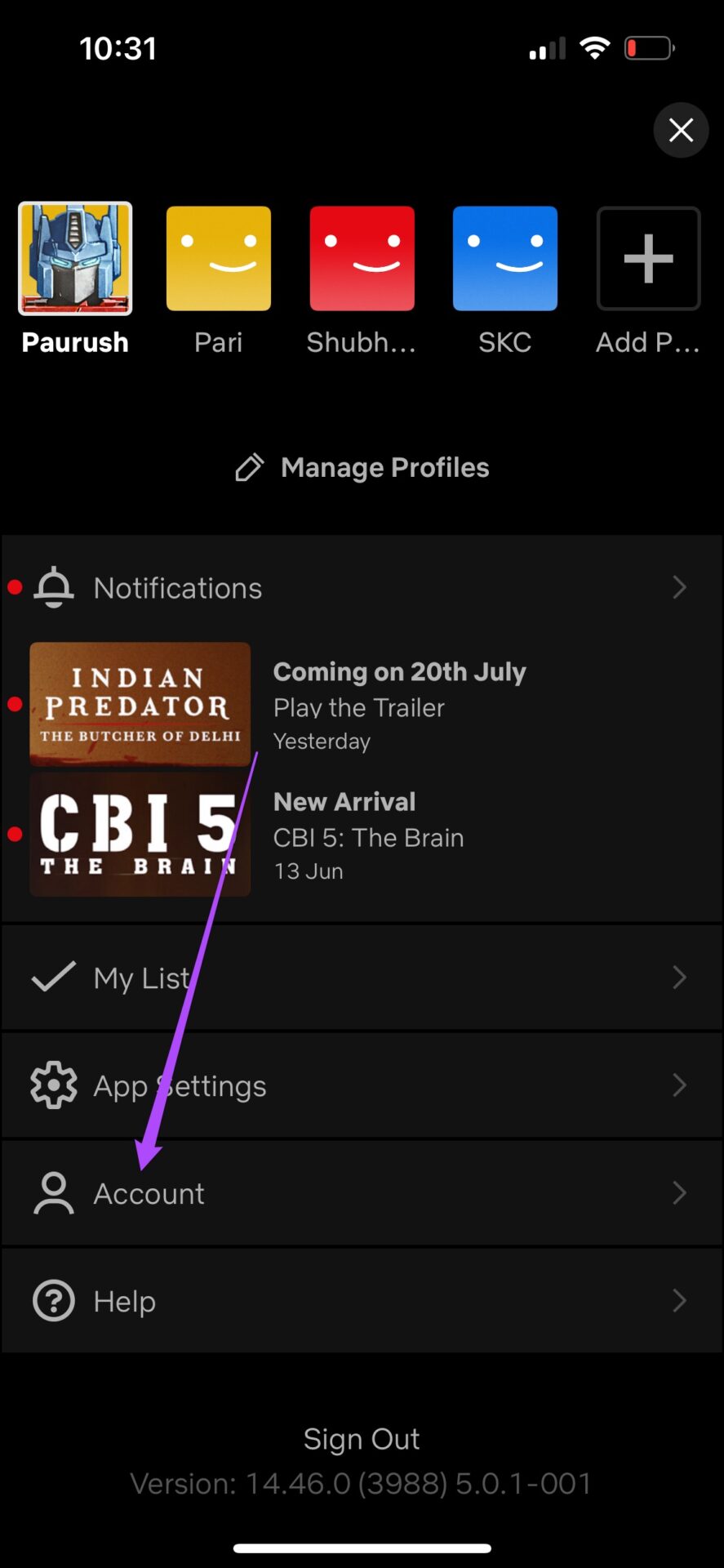Screen dimensions: 724x1568
Task: Tap Sign Out
Action: tap(362, 1439)
